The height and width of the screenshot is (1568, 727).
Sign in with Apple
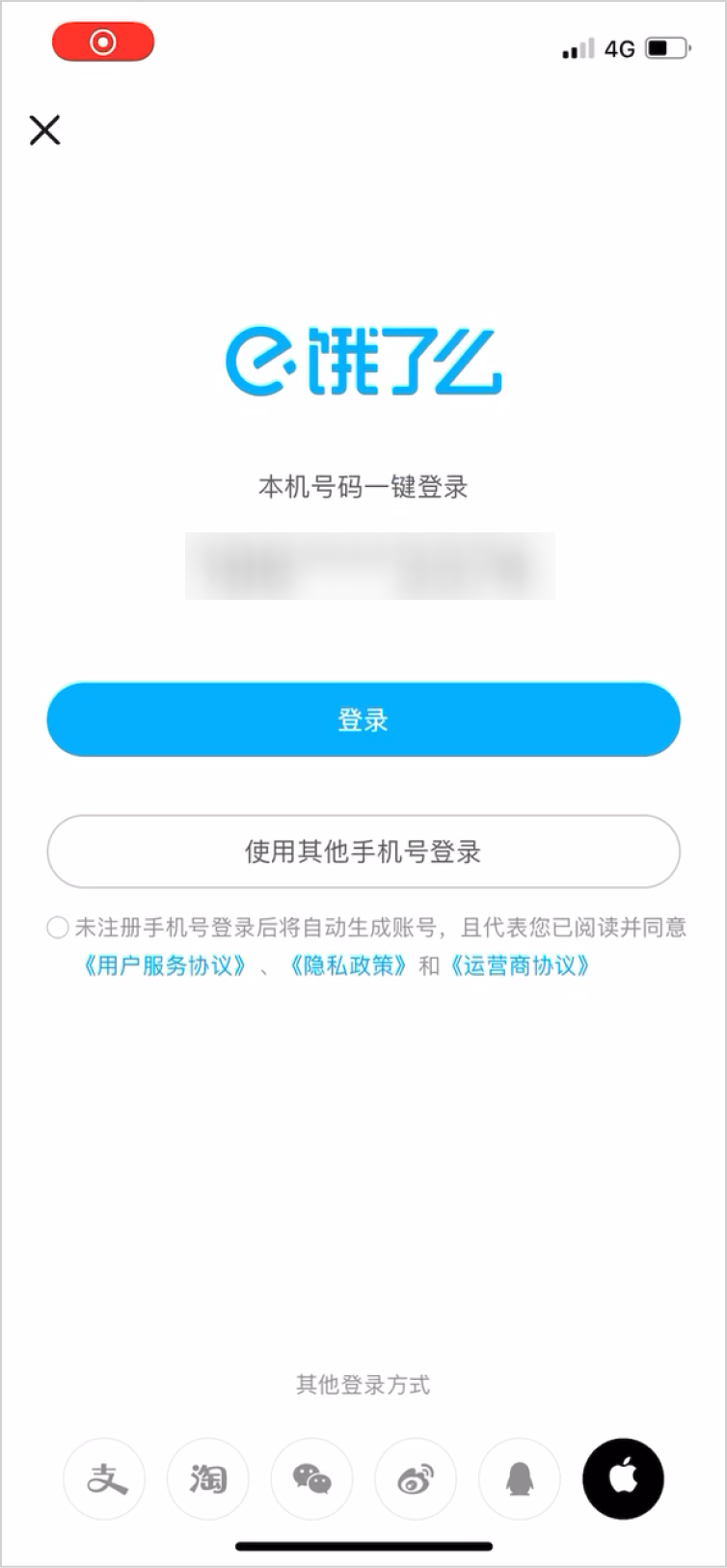pos(623,1478)
